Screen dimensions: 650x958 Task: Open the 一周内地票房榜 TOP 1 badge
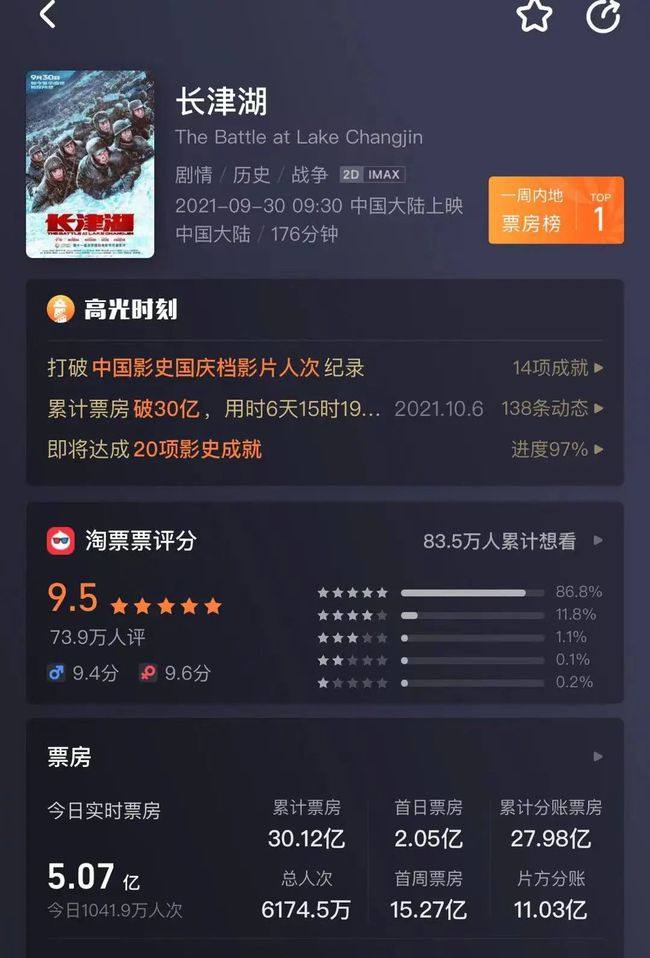pyautogui.click(x=556, y=210)
